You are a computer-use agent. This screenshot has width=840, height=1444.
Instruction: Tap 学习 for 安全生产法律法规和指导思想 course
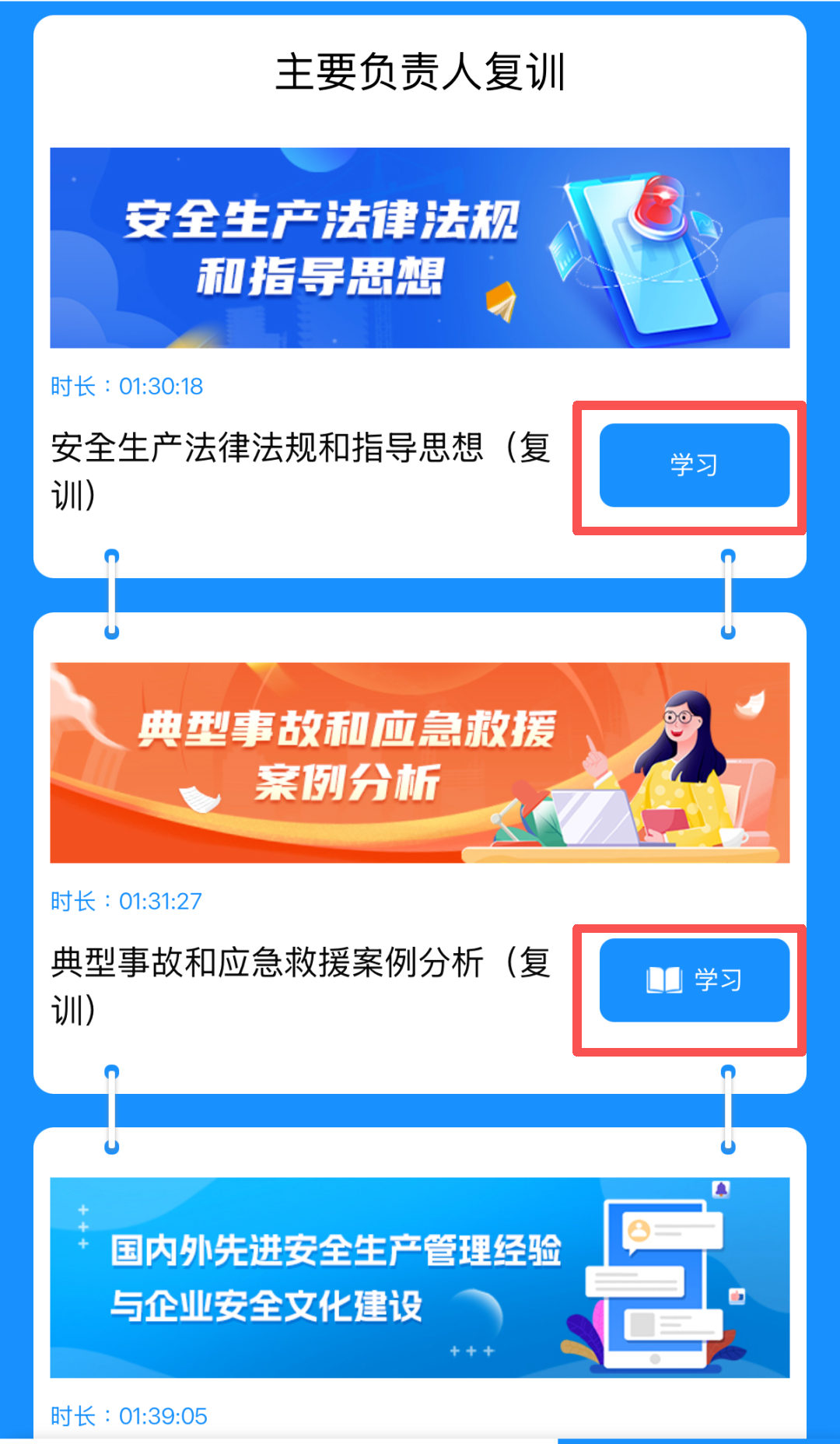click(x=694, y=465)
